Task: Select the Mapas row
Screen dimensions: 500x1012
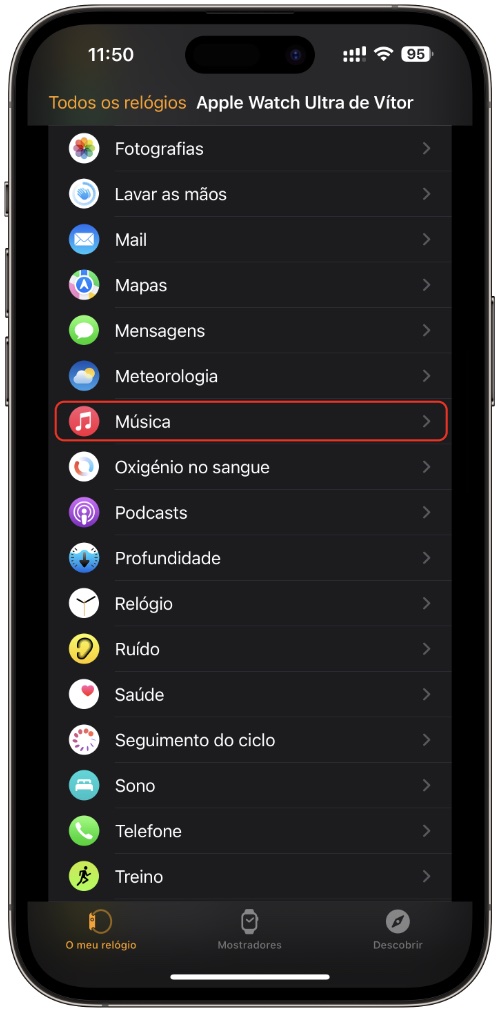Action: (x=250, y=285)
